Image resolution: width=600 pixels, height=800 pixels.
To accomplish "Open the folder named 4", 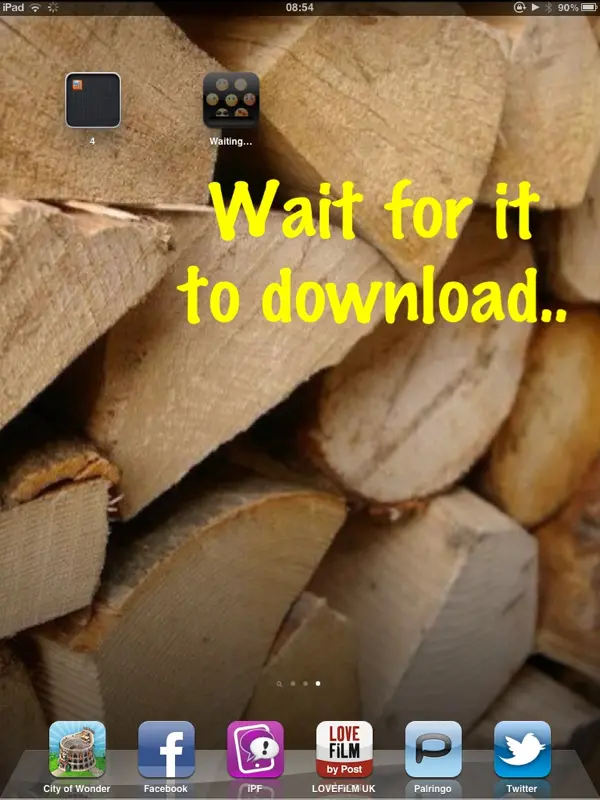I will click(93, 100).
